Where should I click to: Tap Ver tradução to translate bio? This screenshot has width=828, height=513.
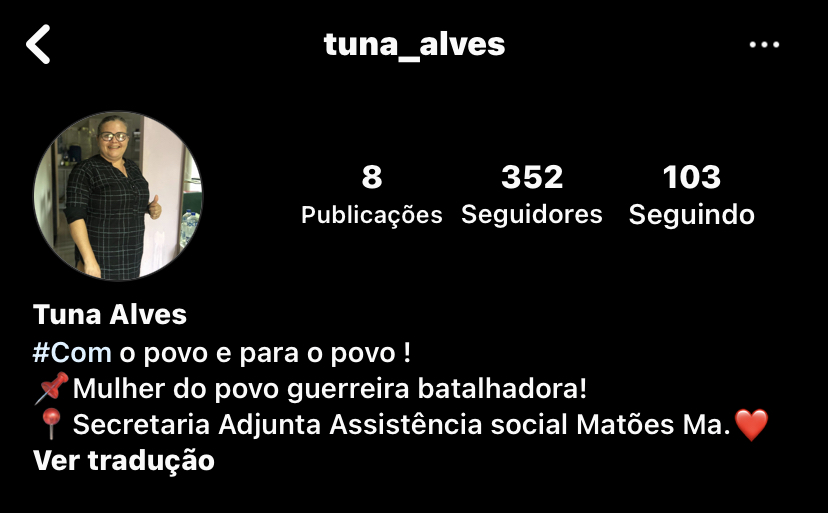click(124, 461)
